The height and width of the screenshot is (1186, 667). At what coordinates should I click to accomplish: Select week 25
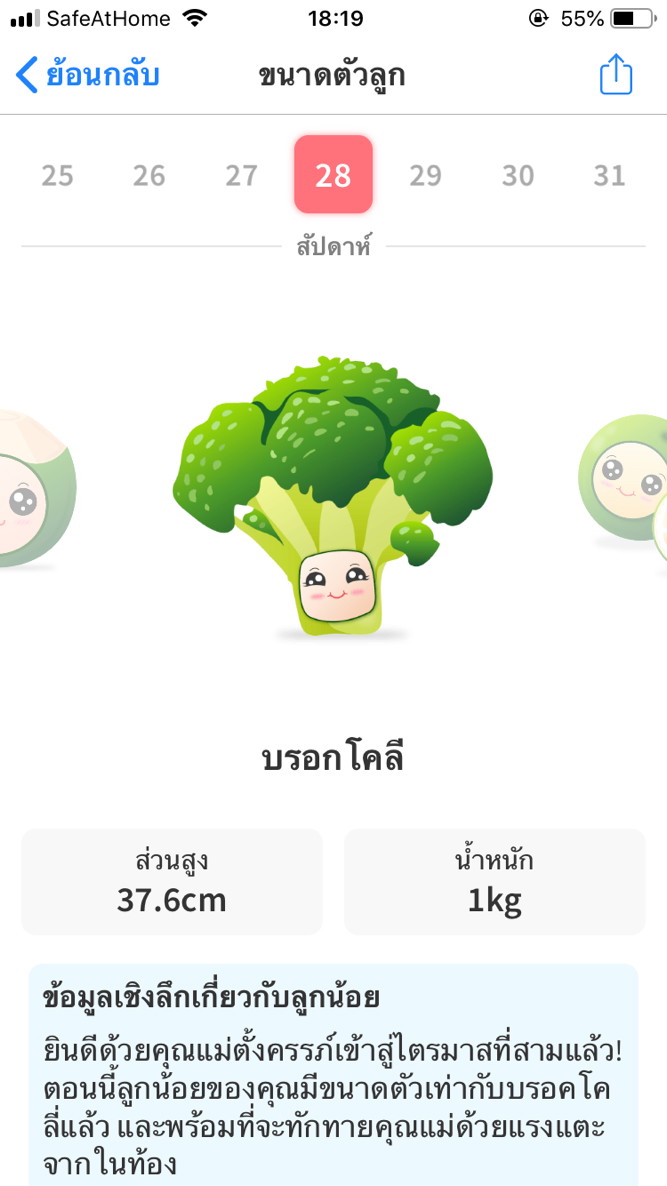click(57, 176)
